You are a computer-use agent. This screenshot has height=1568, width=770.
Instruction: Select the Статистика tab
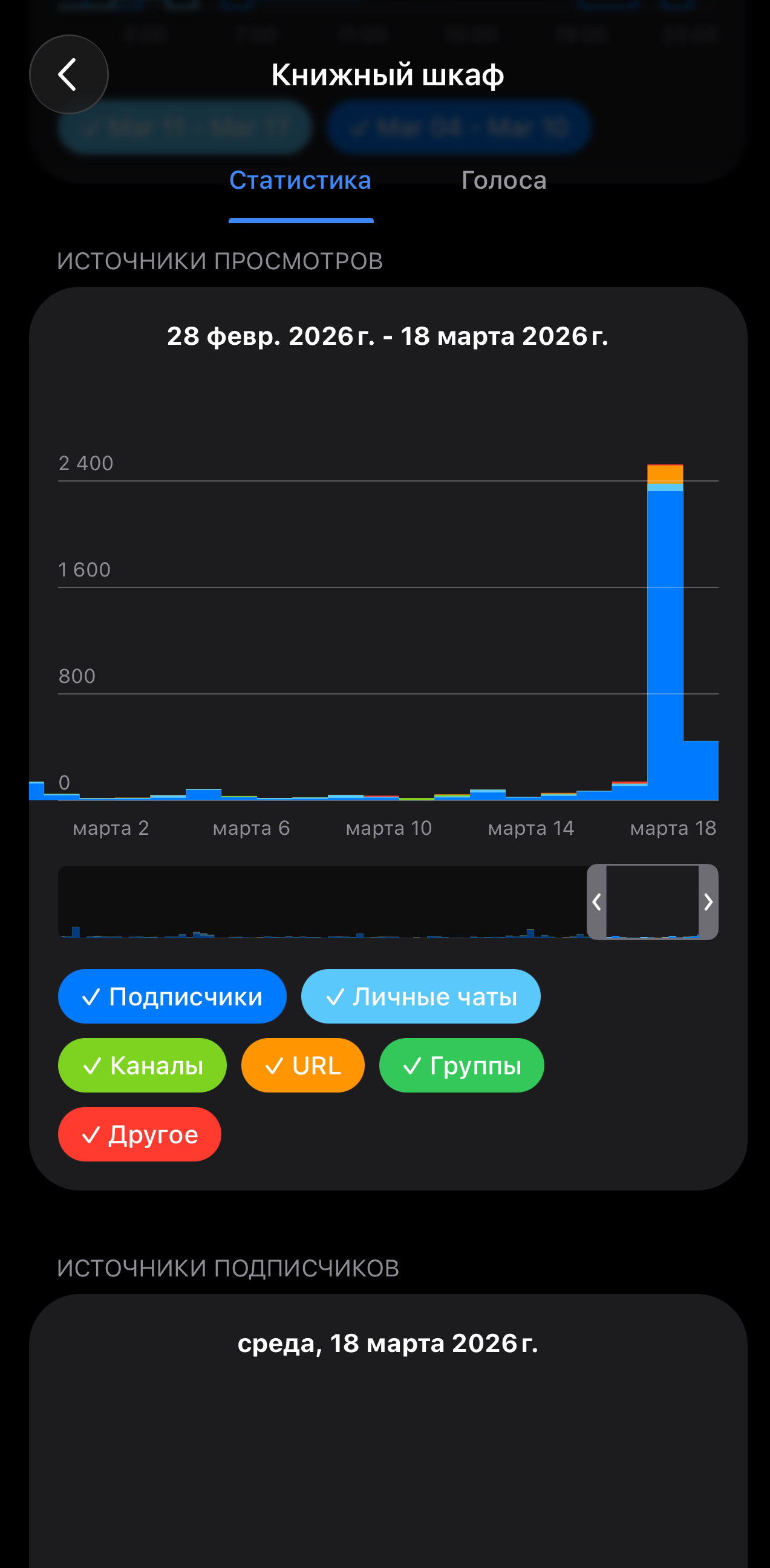[300, 180]
